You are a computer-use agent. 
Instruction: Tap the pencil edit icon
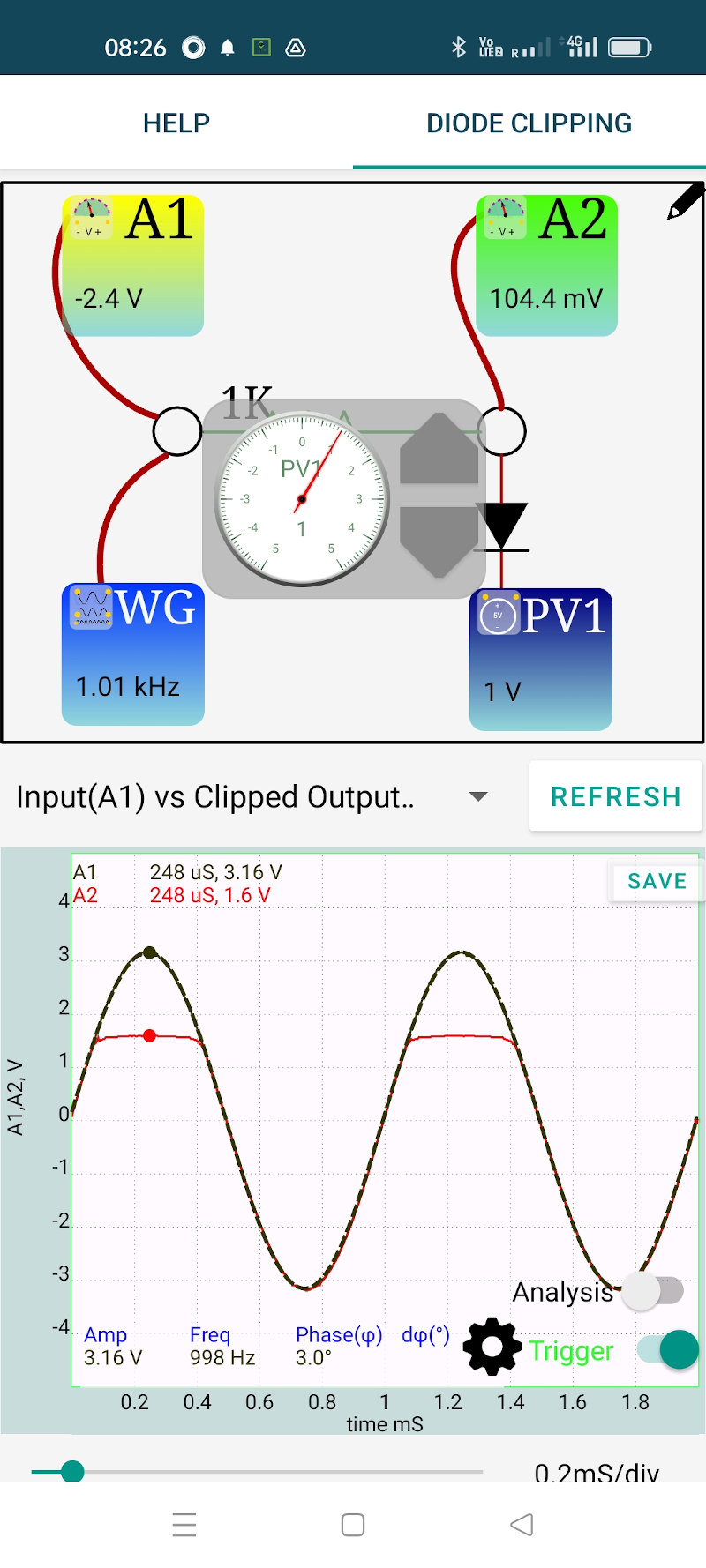pyautogui.click(x=685, y=202)
